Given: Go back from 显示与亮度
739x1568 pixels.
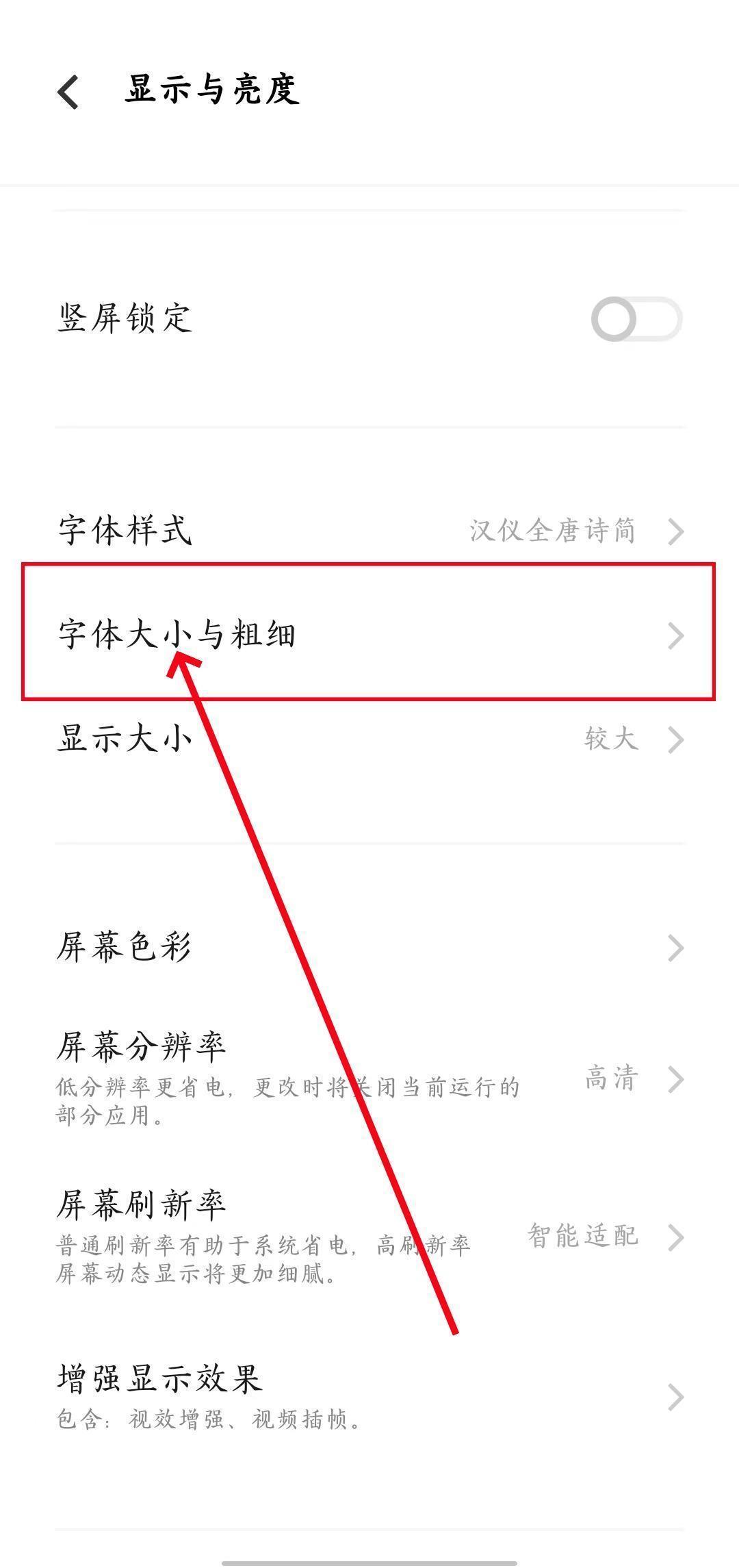Looking at the screenshot, I should click(x=69, y=92).
